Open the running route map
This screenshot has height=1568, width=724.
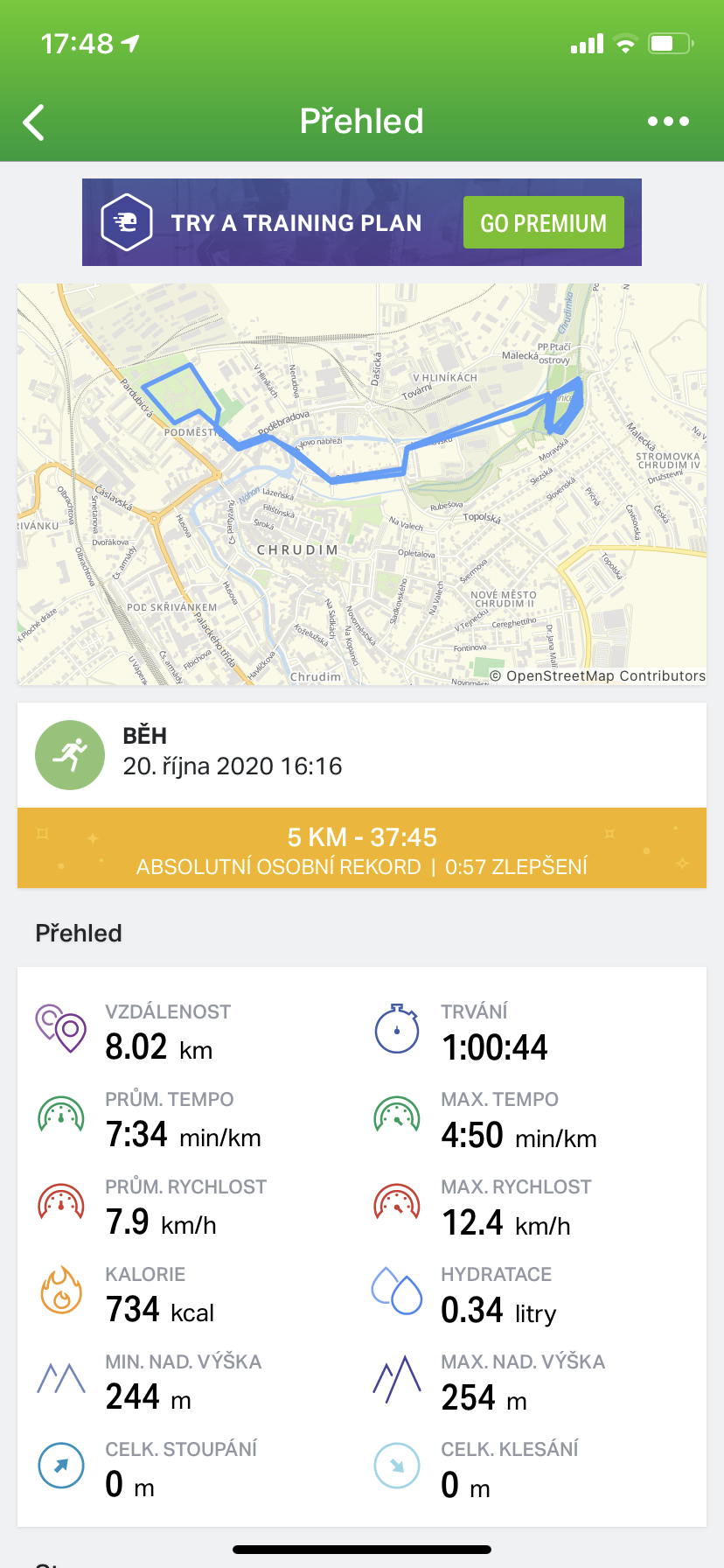pyautogui.click(x=362, y=484)
